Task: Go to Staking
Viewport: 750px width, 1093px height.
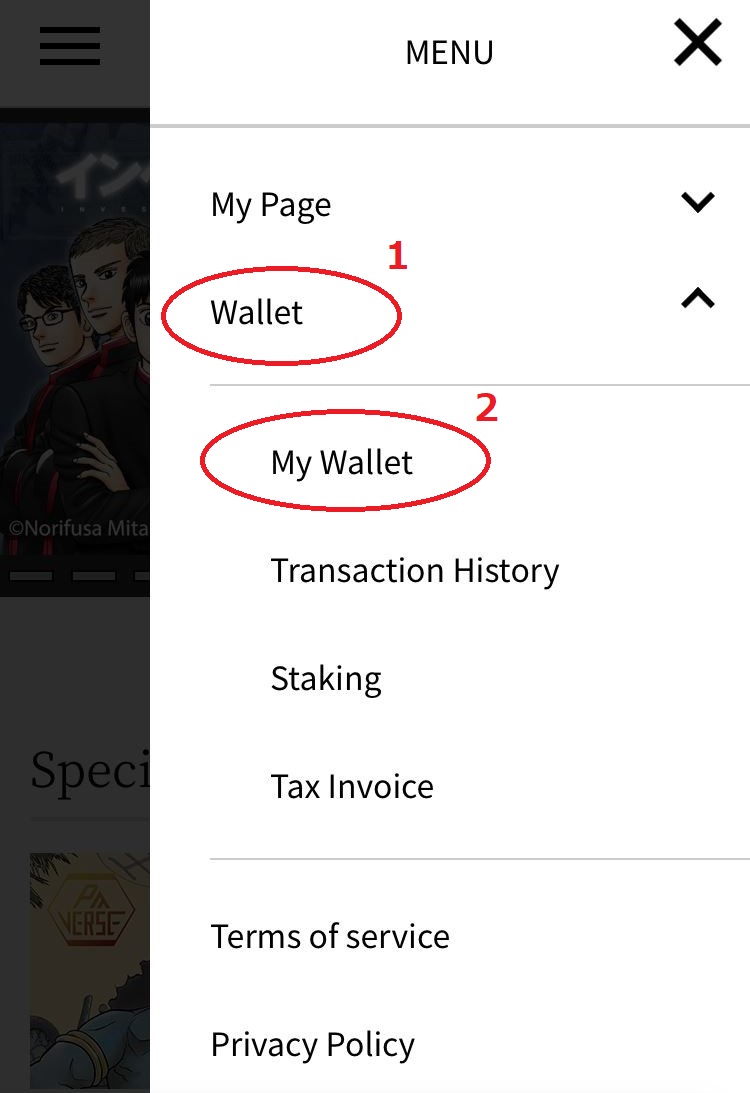Action: [326, 679]
